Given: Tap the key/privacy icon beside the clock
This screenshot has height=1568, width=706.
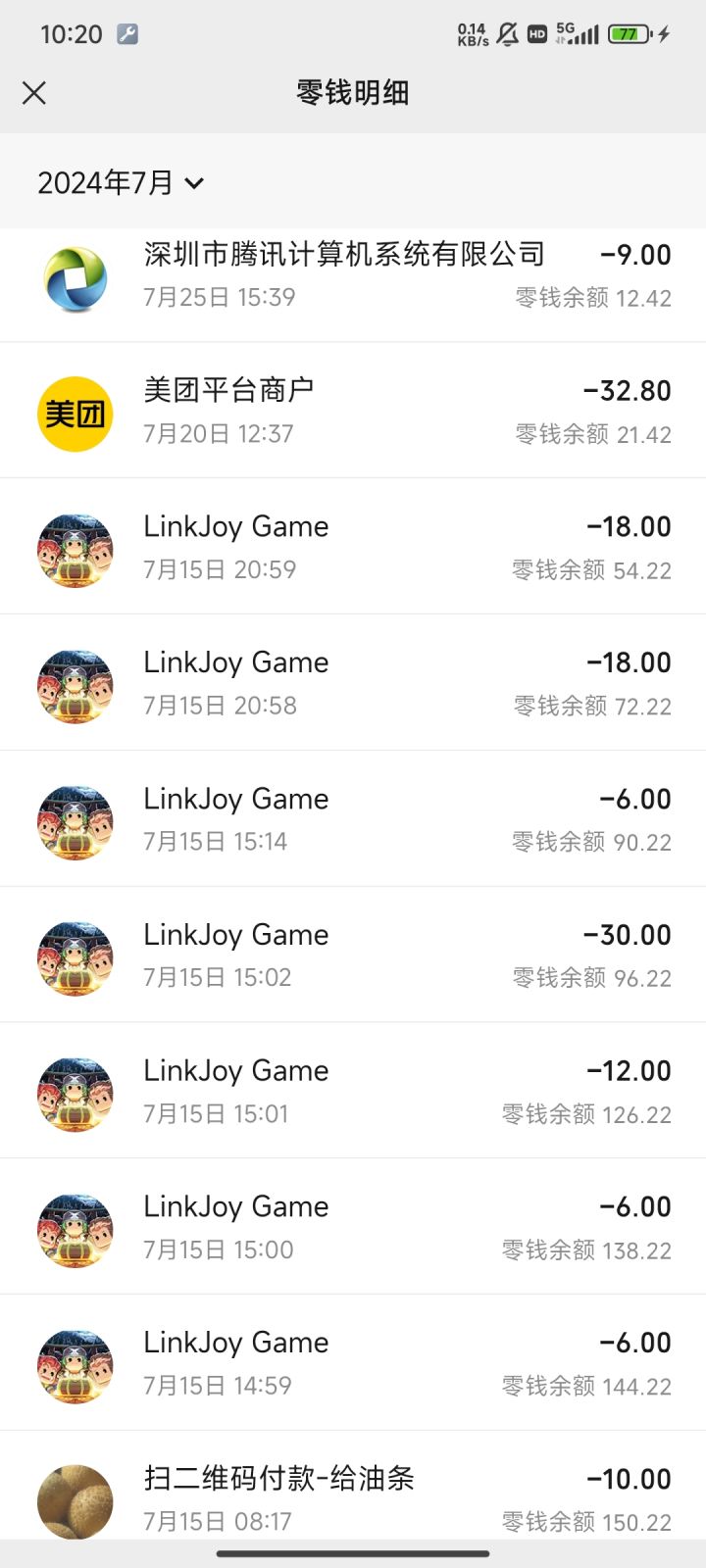Looking at the screenshot, I should coord(127,33).
